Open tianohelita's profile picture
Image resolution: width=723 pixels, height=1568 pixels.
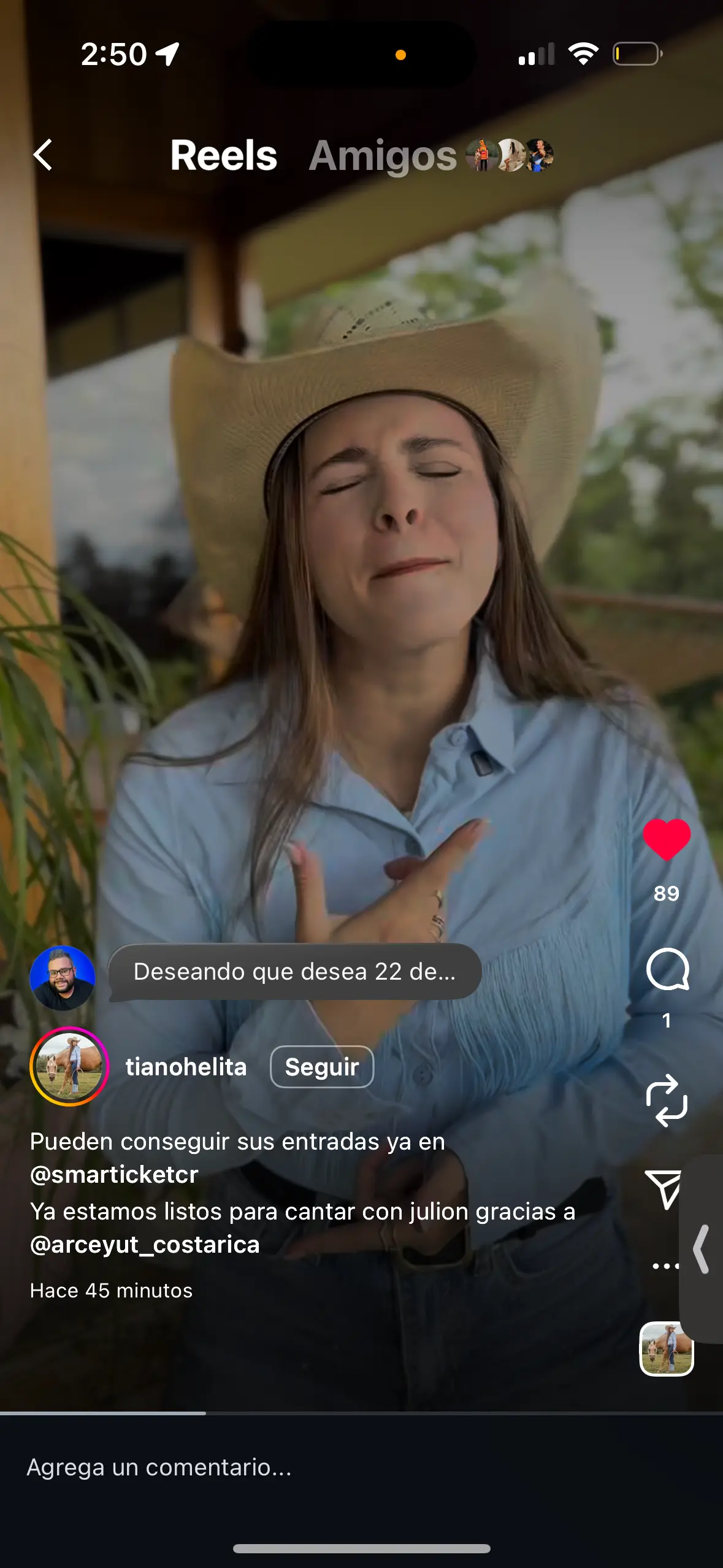click(69, 1067)
